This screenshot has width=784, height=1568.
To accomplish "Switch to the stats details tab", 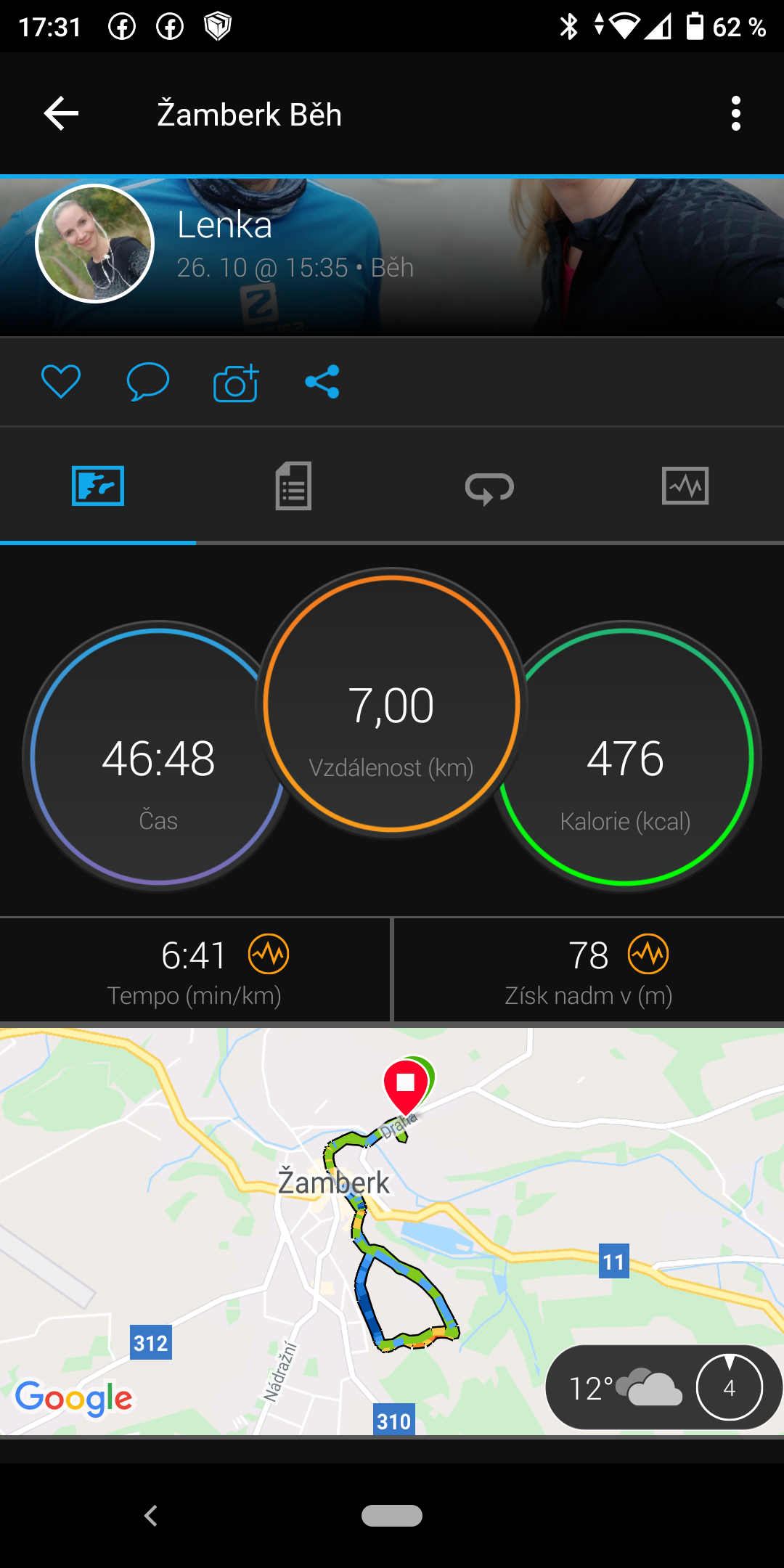I will pyautogui.click(x=293, y=486).
